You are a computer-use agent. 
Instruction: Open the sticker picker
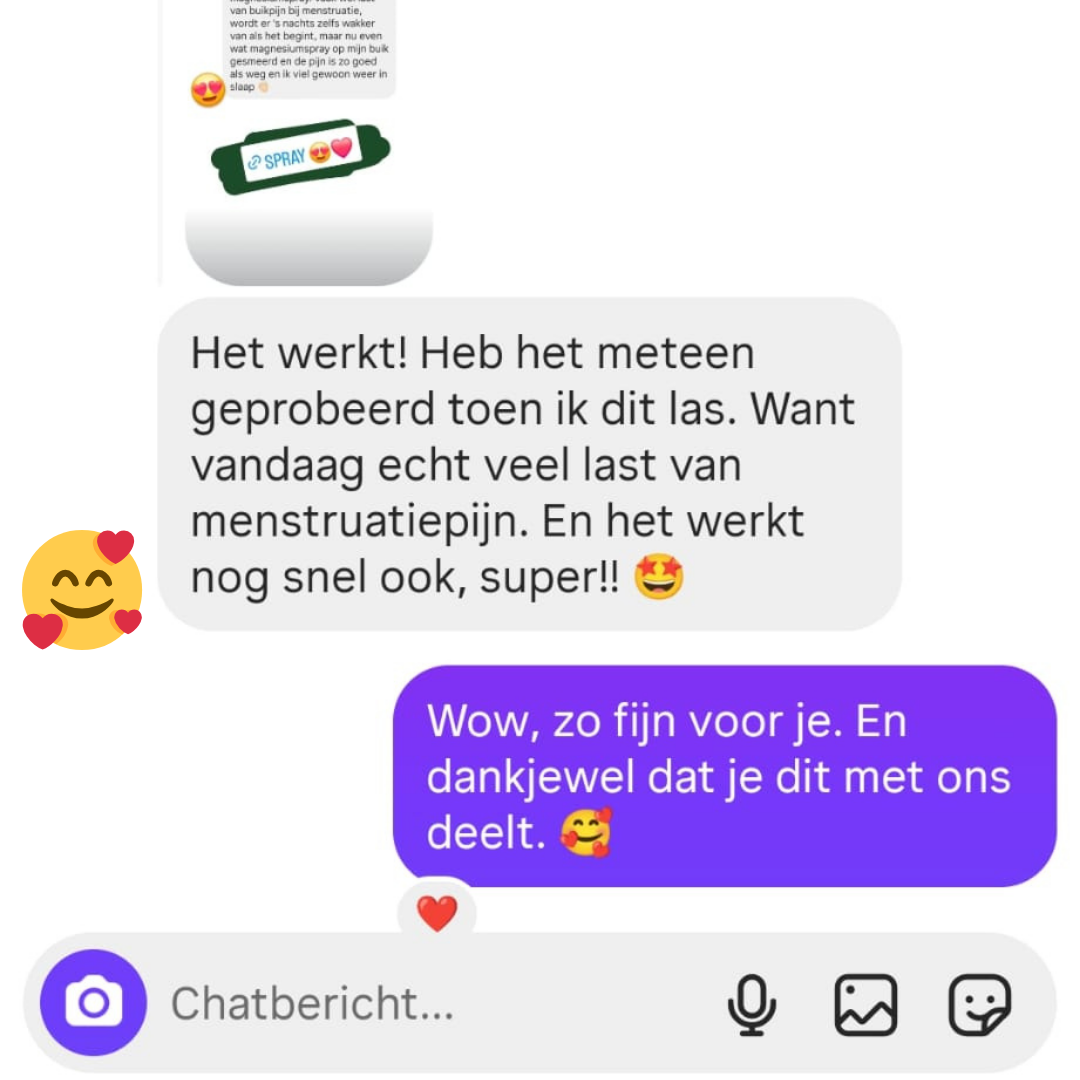pos(980,1004)
